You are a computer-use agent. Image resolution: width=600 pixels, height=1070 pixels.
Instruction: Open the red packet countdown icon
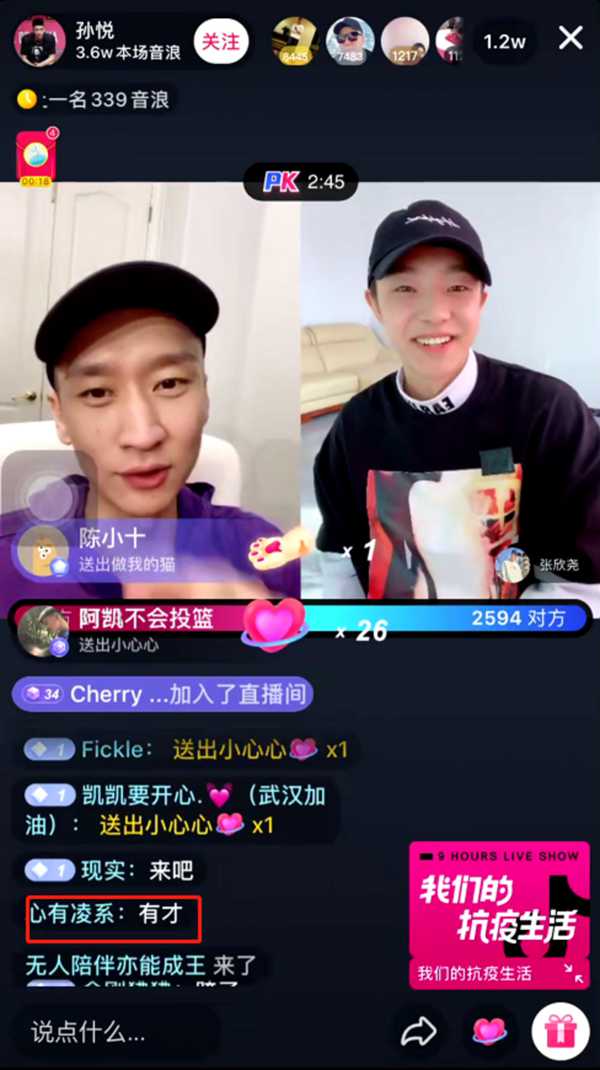tap(36, 157)
